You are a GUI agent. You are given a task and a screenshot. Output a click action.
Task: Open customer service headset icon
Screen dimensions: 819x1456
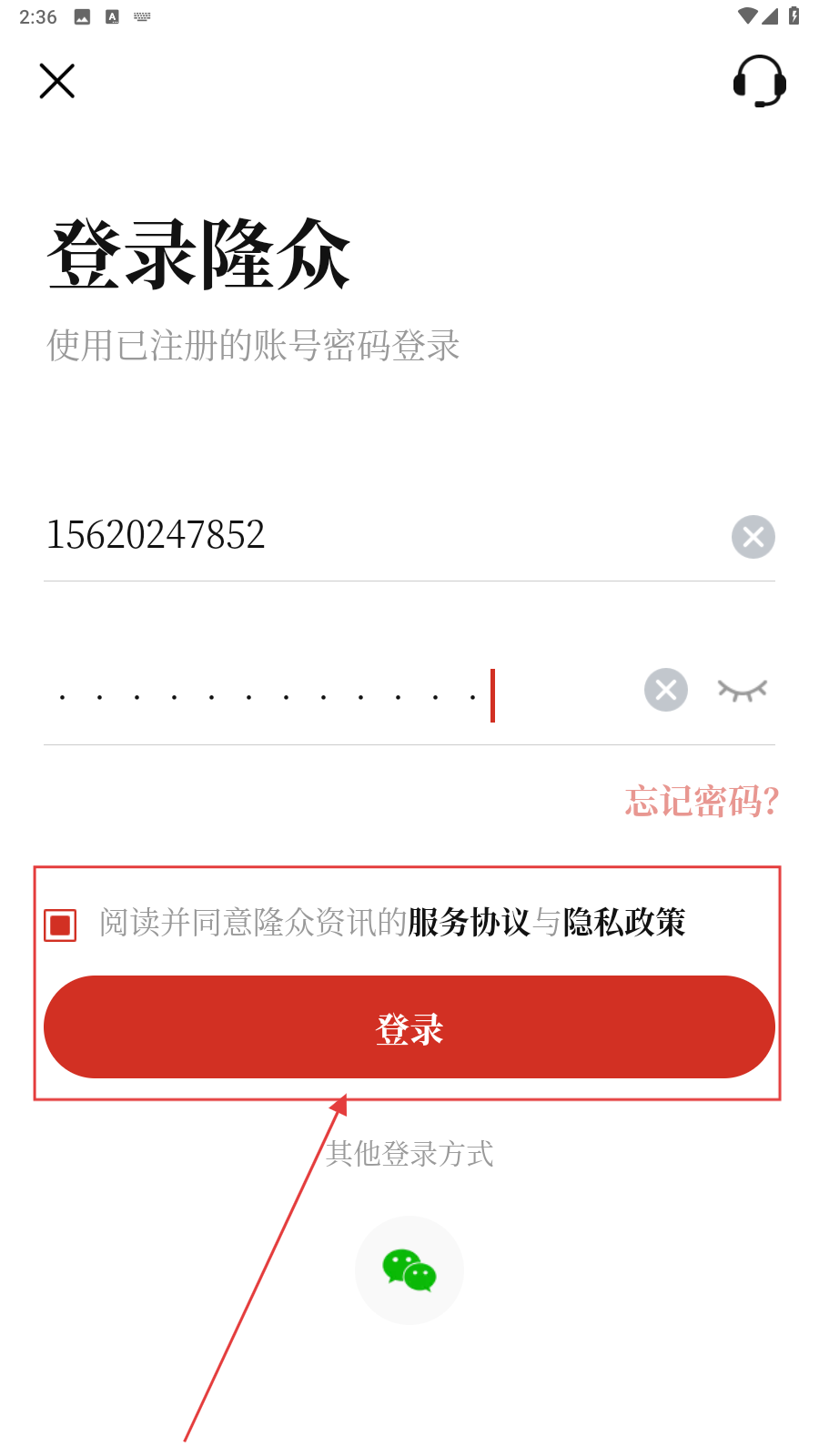(x=759, y=81)
